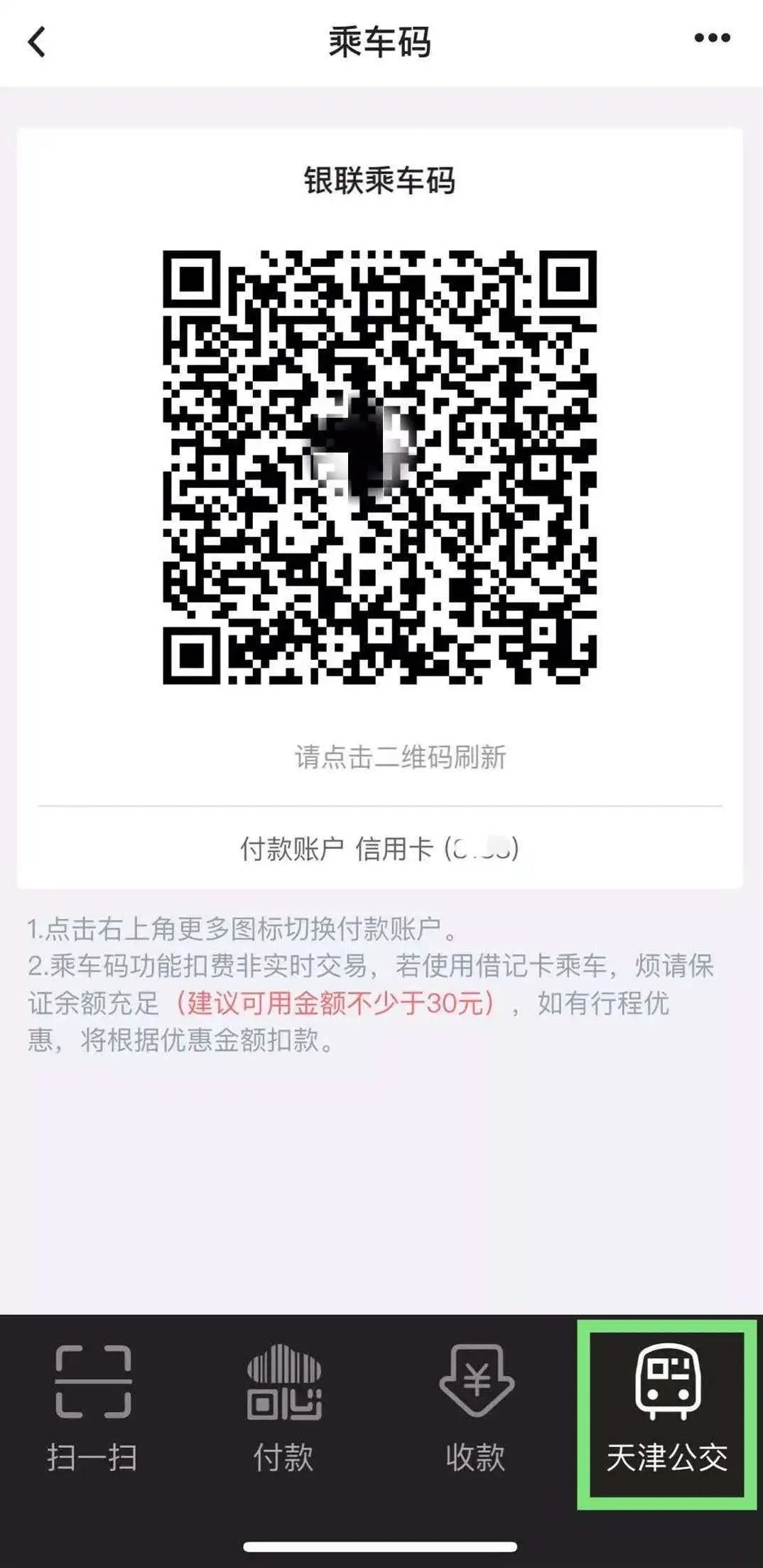Screen dimensions: 763x1568
Task: Switch to the 付款 payment tab
Action: click(x=283, y=1409)
